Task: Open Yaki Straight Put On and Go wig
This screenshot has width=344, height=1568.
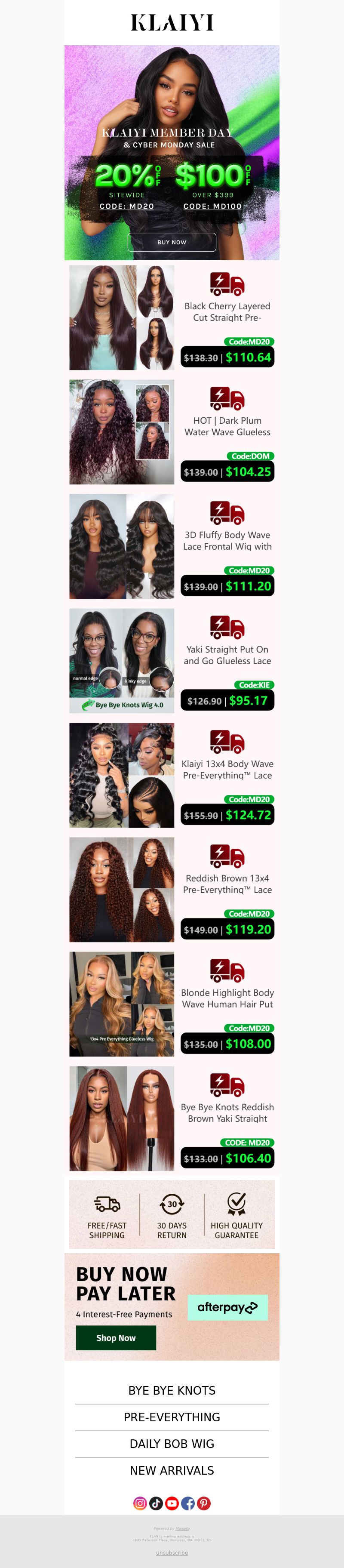Action: tap(227, 655)
